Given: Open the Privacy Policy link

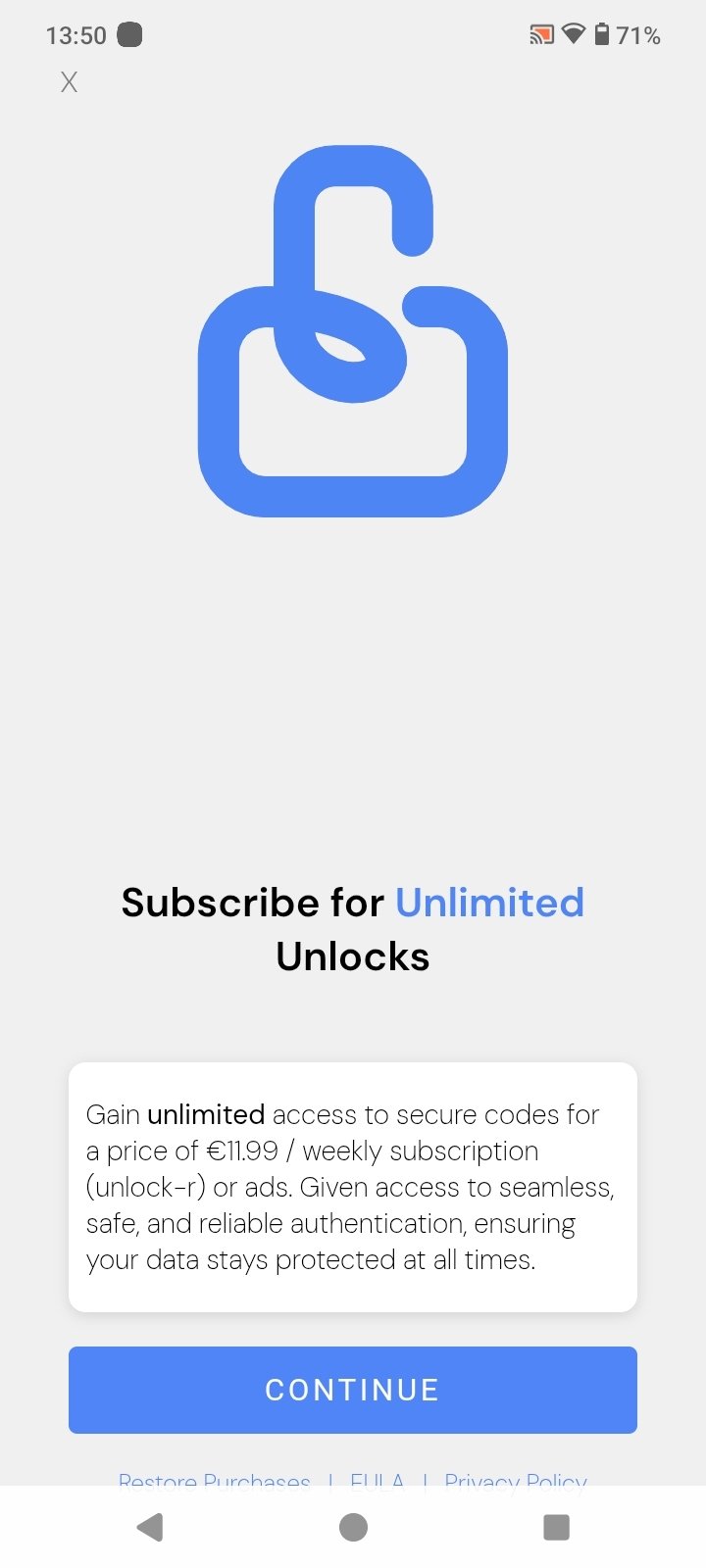Looking at the screenshot, I should point(516,1479).
